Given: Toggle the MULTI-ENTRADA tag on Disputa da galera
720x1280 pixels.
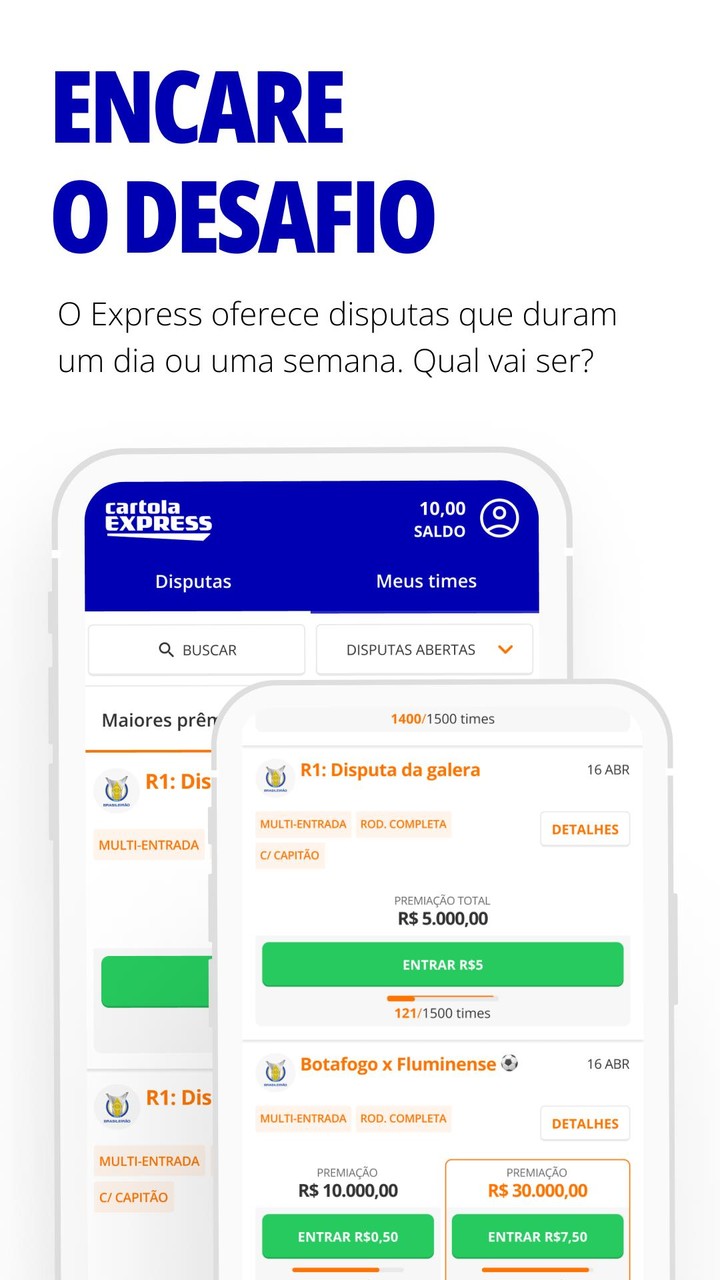Looking at the screenshot, I should click(x=302, y=824).
